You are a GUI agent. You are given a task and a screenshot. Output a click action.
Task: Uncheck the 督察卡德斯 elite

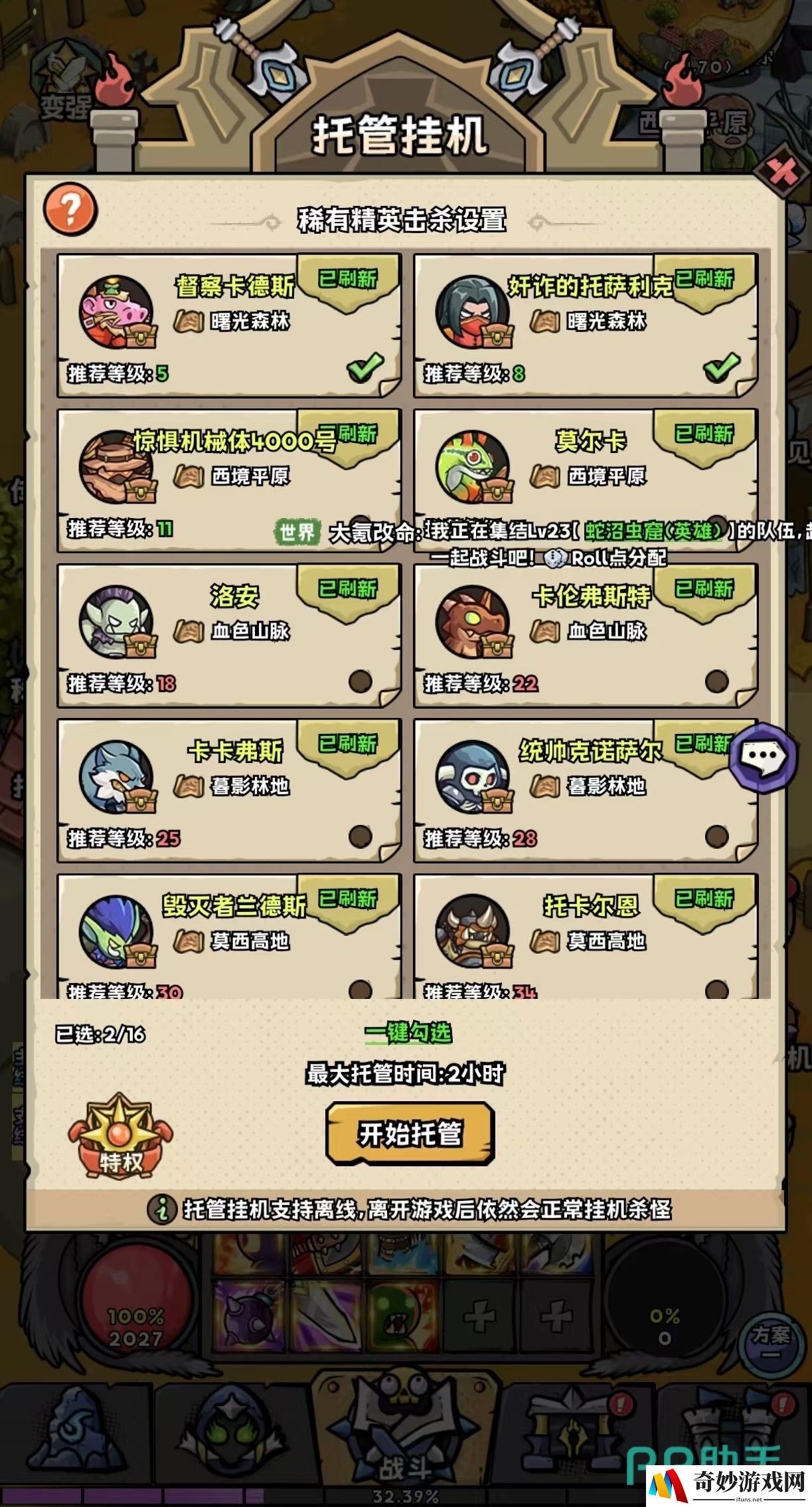tap(364, 367)
